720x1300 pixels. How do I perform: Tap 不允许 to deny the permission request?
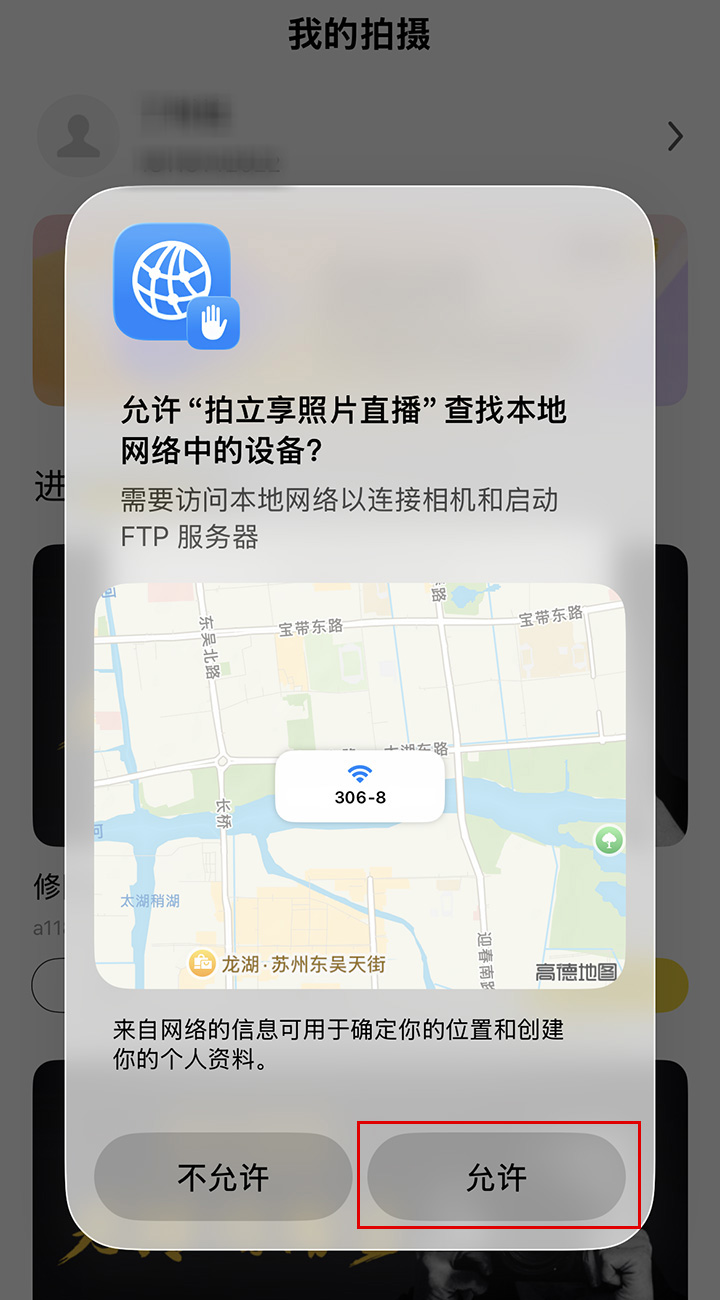coord(223,1177)
